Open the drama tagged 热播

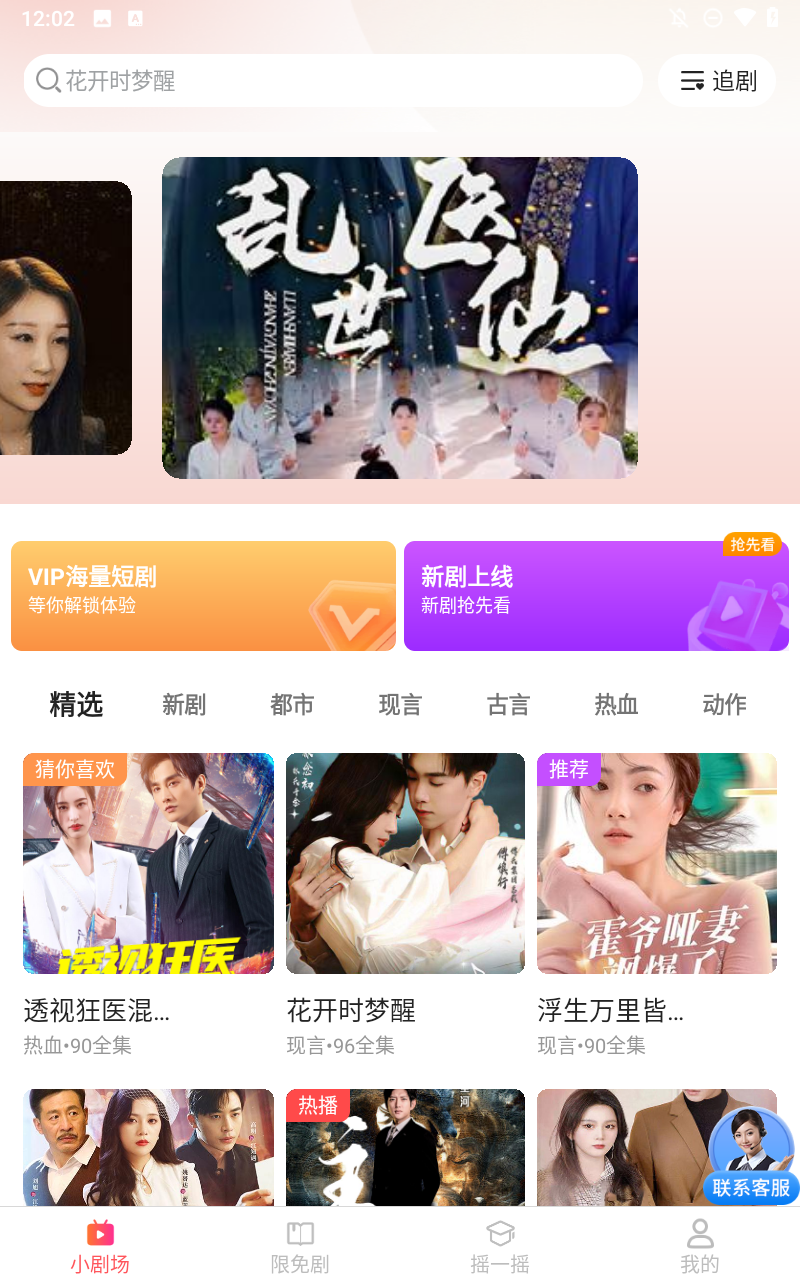tap(405, 1150)
